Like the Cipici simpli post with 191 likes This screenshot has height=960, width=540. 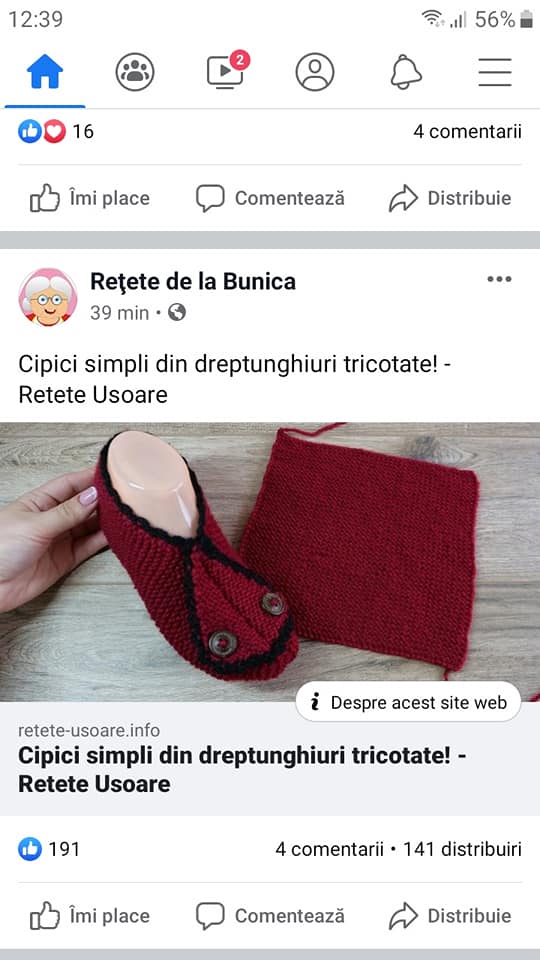coord(89,916)
